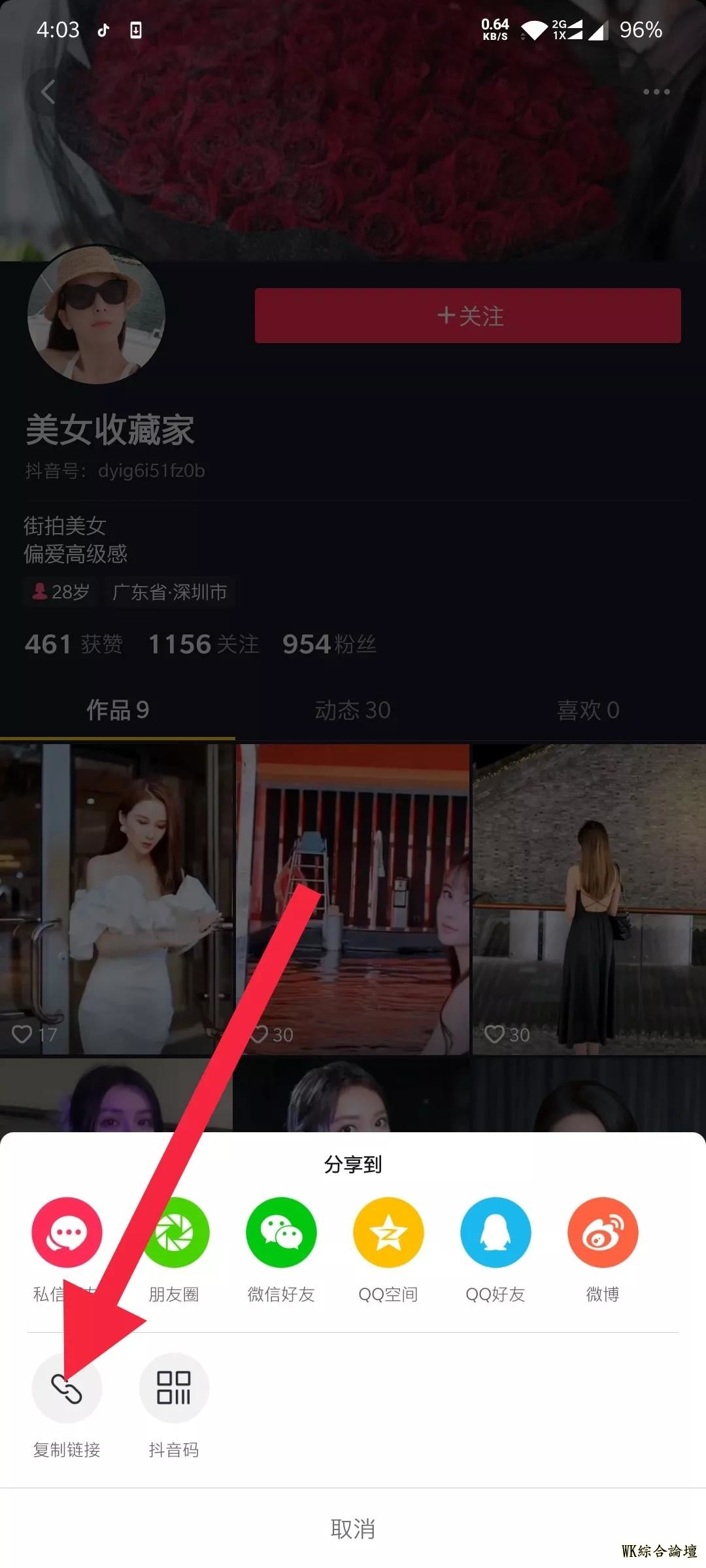Open the Douyin code (抖音码) option
The image size is (706, 1568).
tap(174, 1388)
